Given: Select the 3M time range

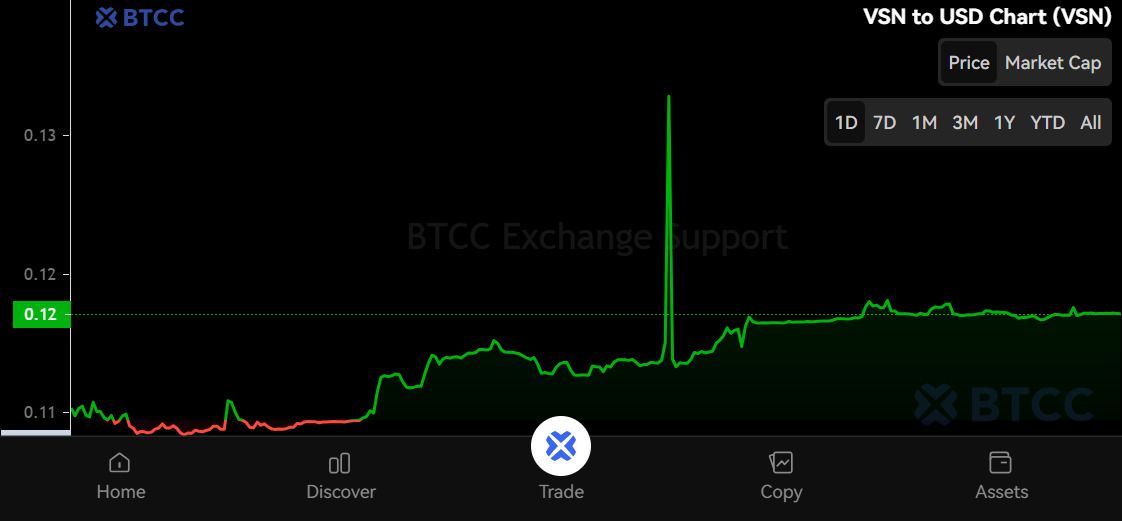Looking at the screenshot, I should pyautogui.click(x=964, y=123).
